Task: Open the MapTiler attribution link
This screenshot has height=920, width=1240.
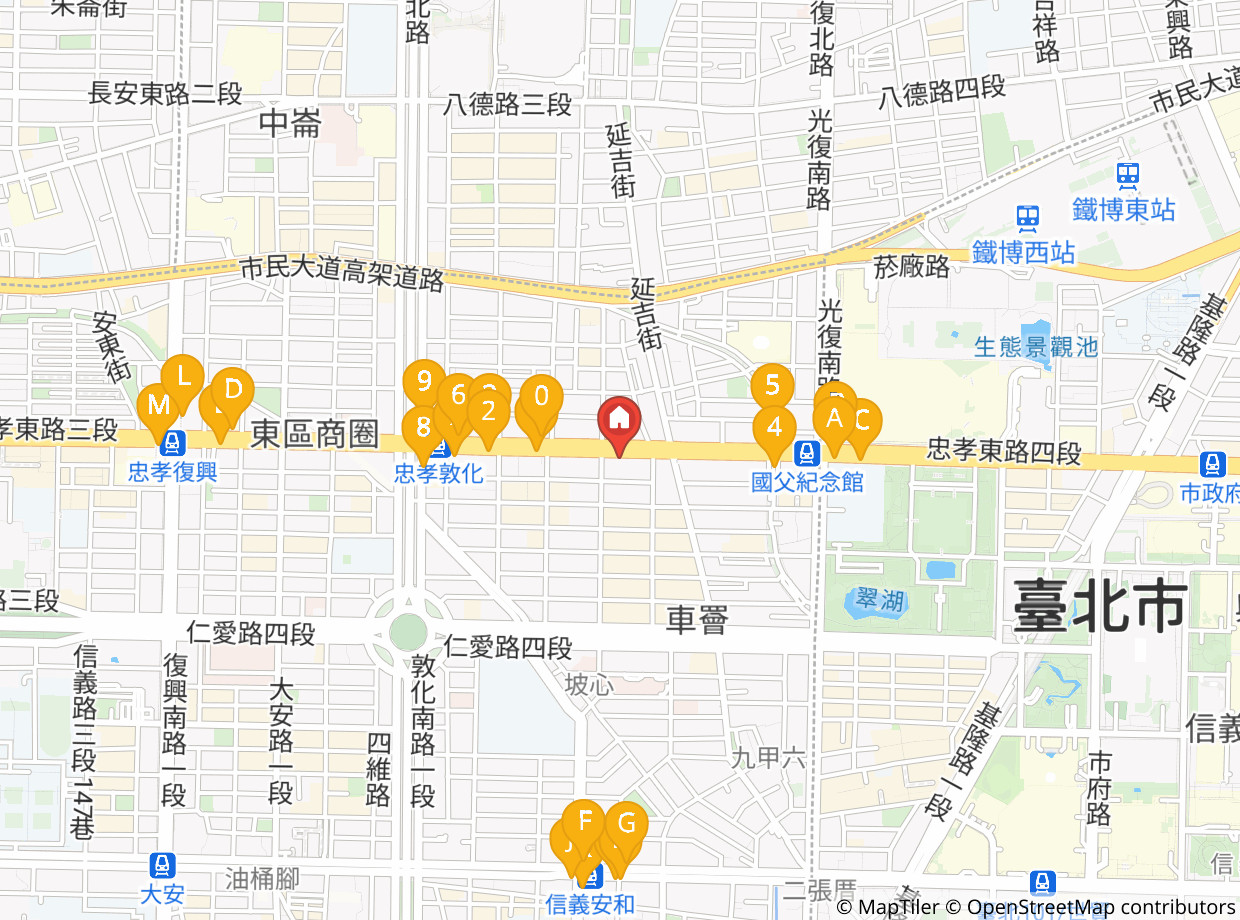Action: [x=898, y=907]
